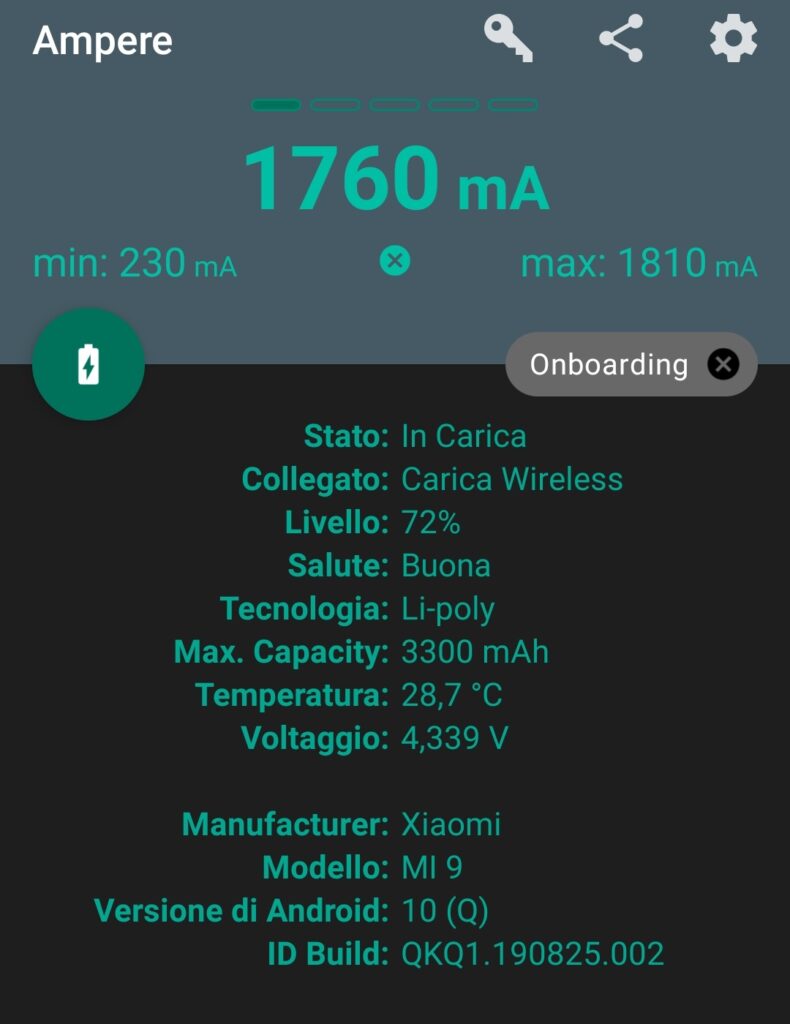
Task: Tap the green battery charging button
Action: [x=89, y=365]
